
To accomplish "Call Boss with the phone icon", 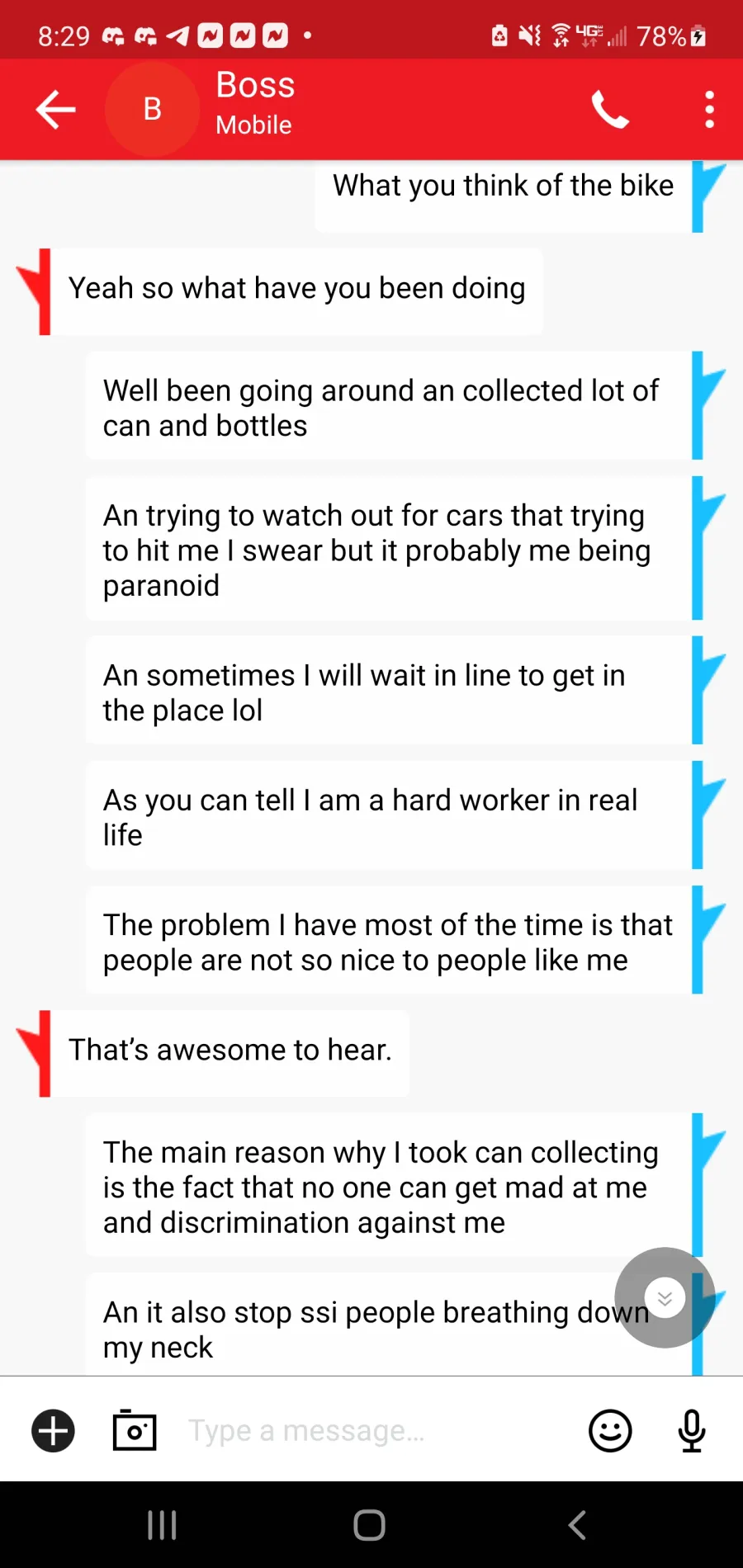I will click(x=610, y=109).
